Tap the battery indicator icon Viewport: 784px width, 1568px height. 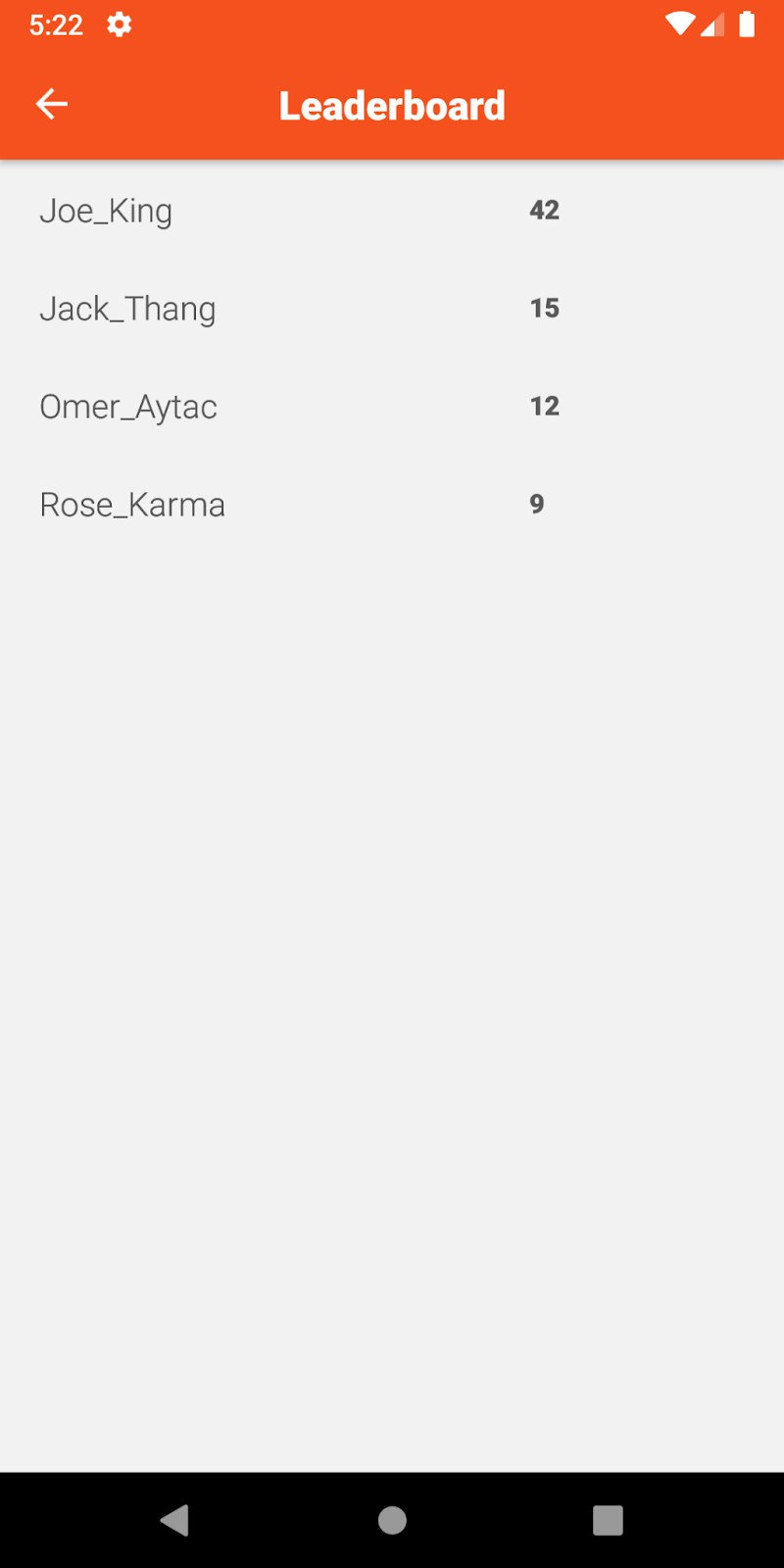745,24
